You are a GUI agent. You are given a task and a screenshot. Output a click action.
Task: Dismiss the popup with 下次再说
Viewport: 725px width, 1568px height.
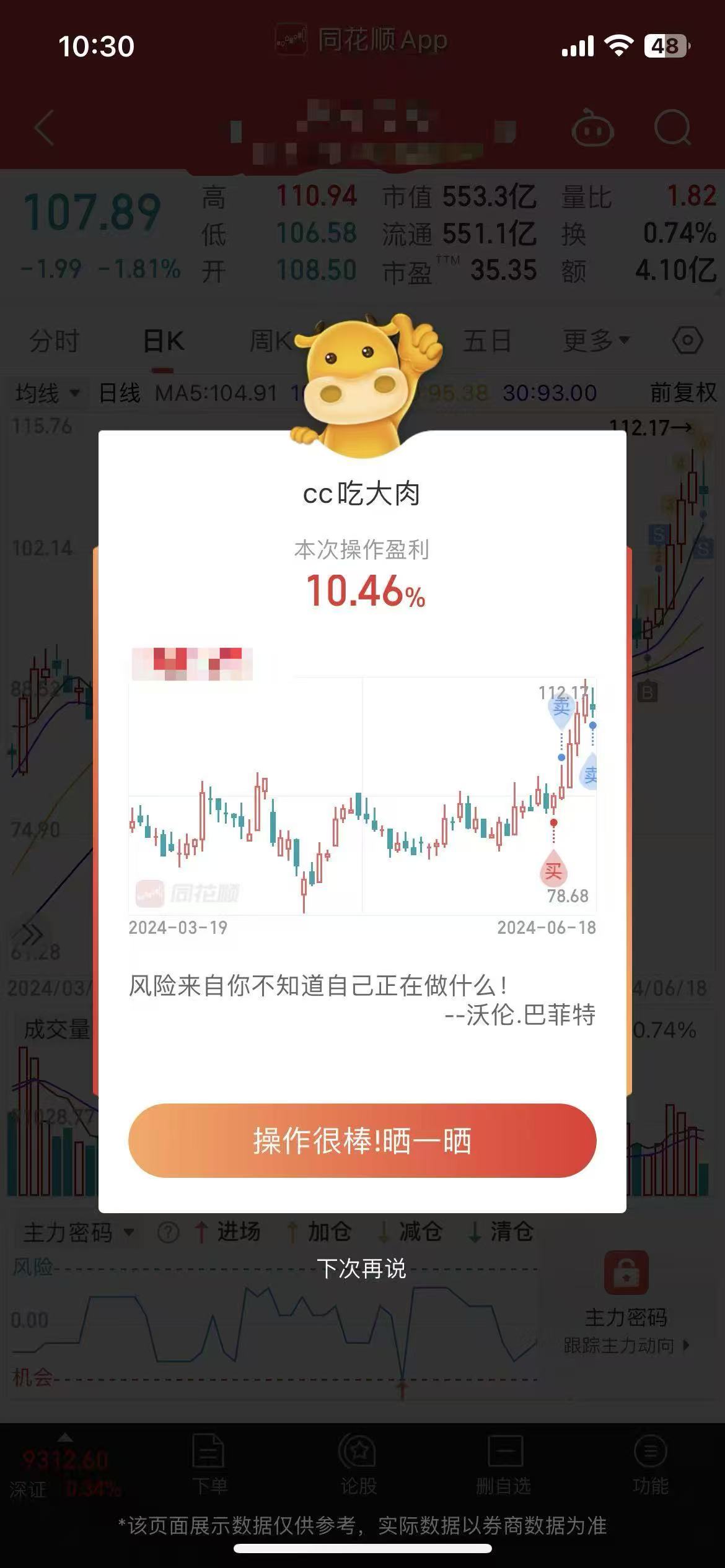pyautogui.click(x=362, y=1268)
